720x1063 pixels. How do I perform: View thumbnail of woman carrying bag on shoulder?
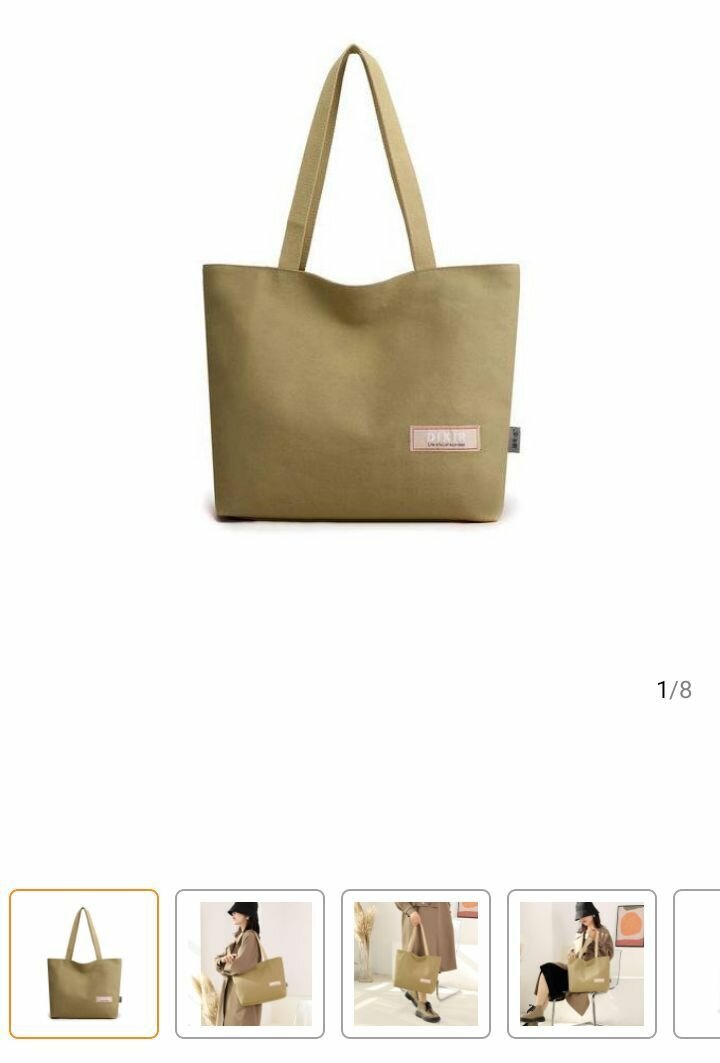point(250,963)
